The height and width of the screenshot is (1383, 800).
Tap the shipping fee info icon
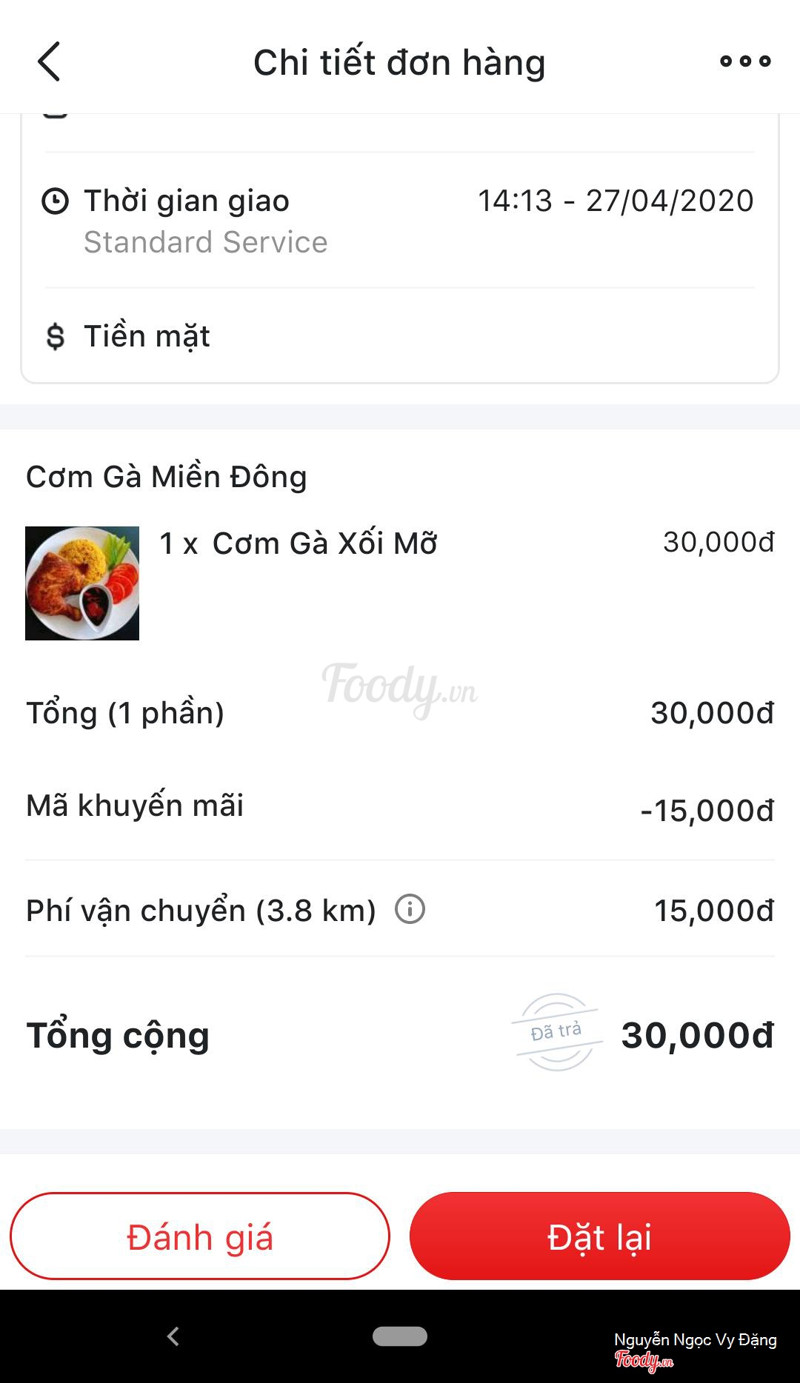click(x=410, y=909)
